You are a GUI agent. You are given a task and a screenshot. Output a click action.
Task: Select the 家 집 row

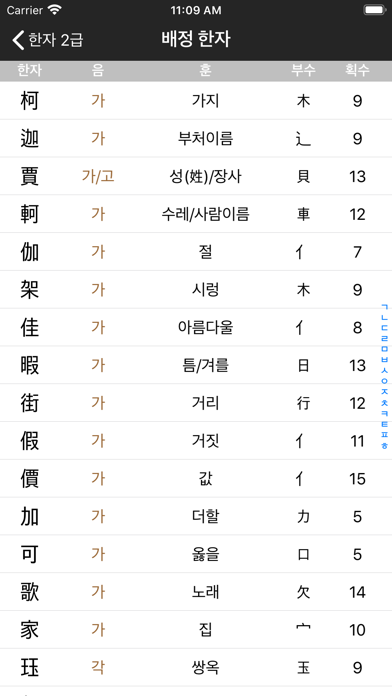[196, 629]
